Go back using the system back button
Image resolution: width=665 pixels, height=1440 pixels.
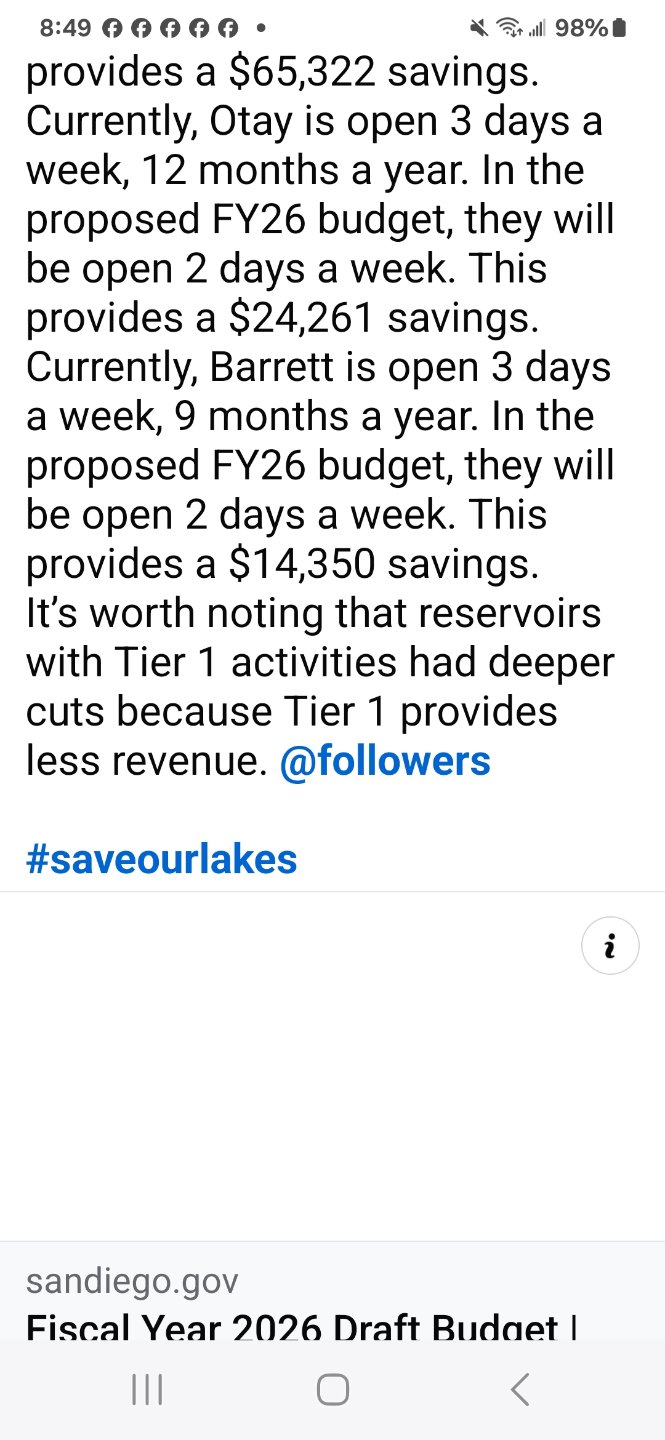519,1390
